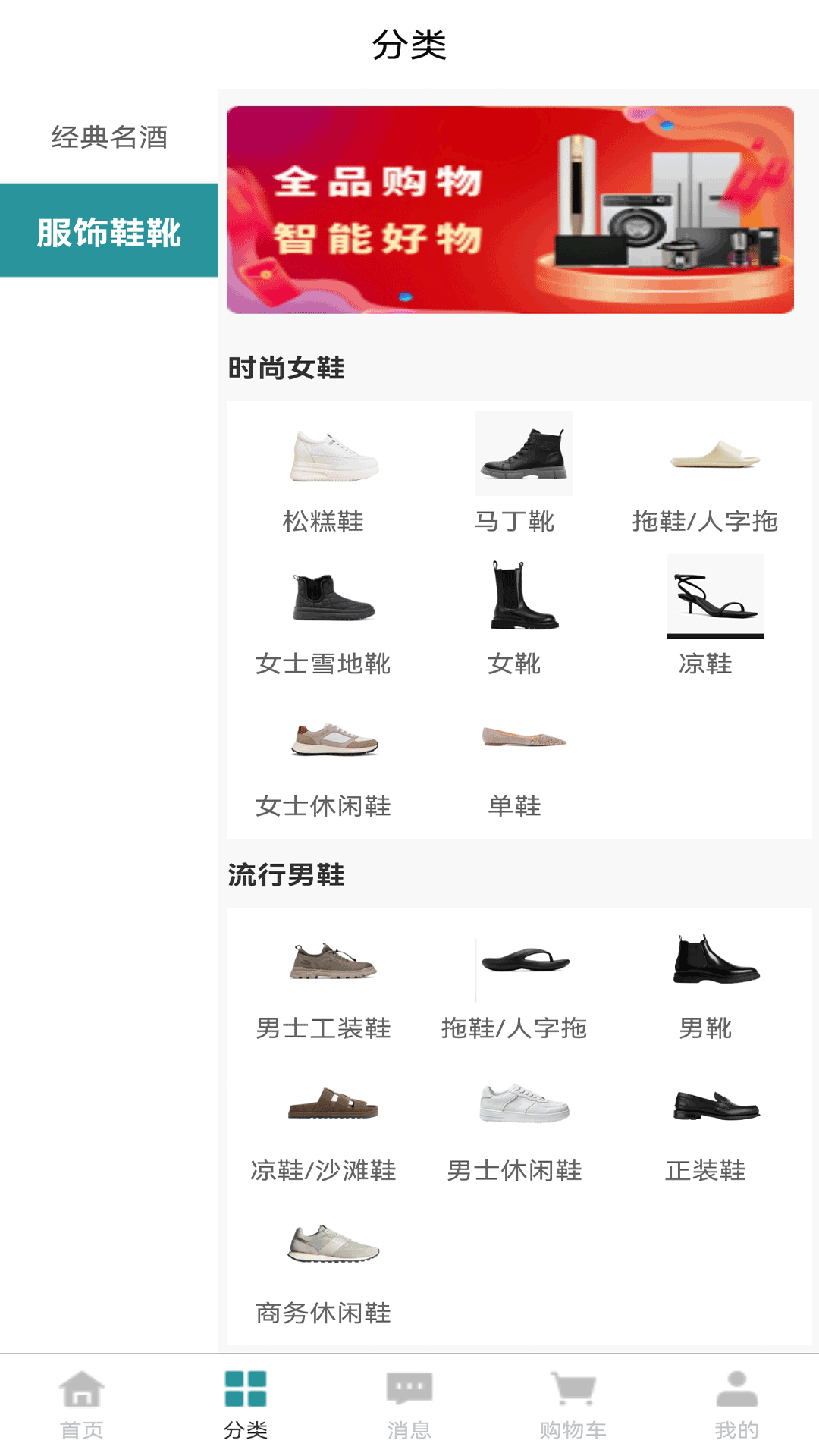Open 单鞋 subcategory

(515, 758)
